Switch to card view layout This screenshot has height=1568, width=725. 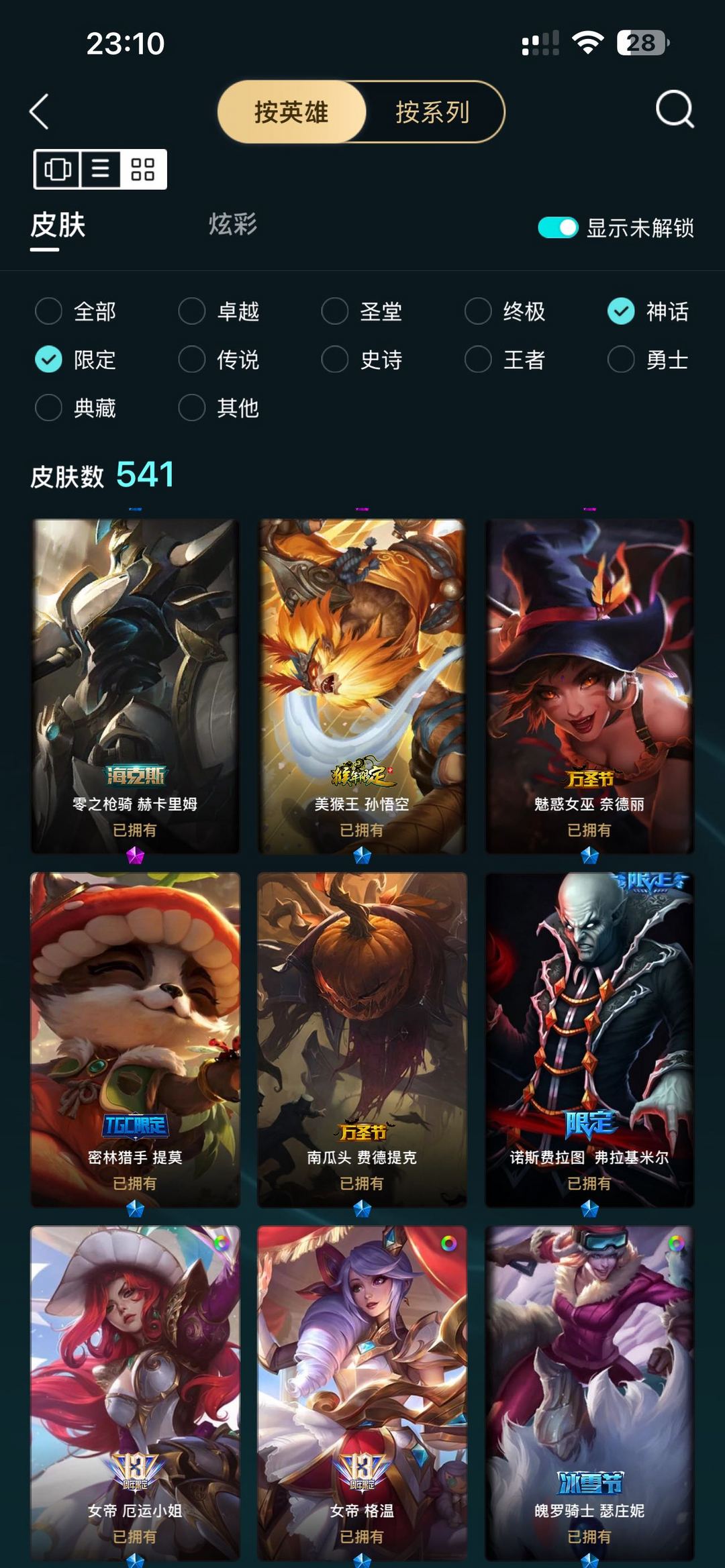coord(58,168)
